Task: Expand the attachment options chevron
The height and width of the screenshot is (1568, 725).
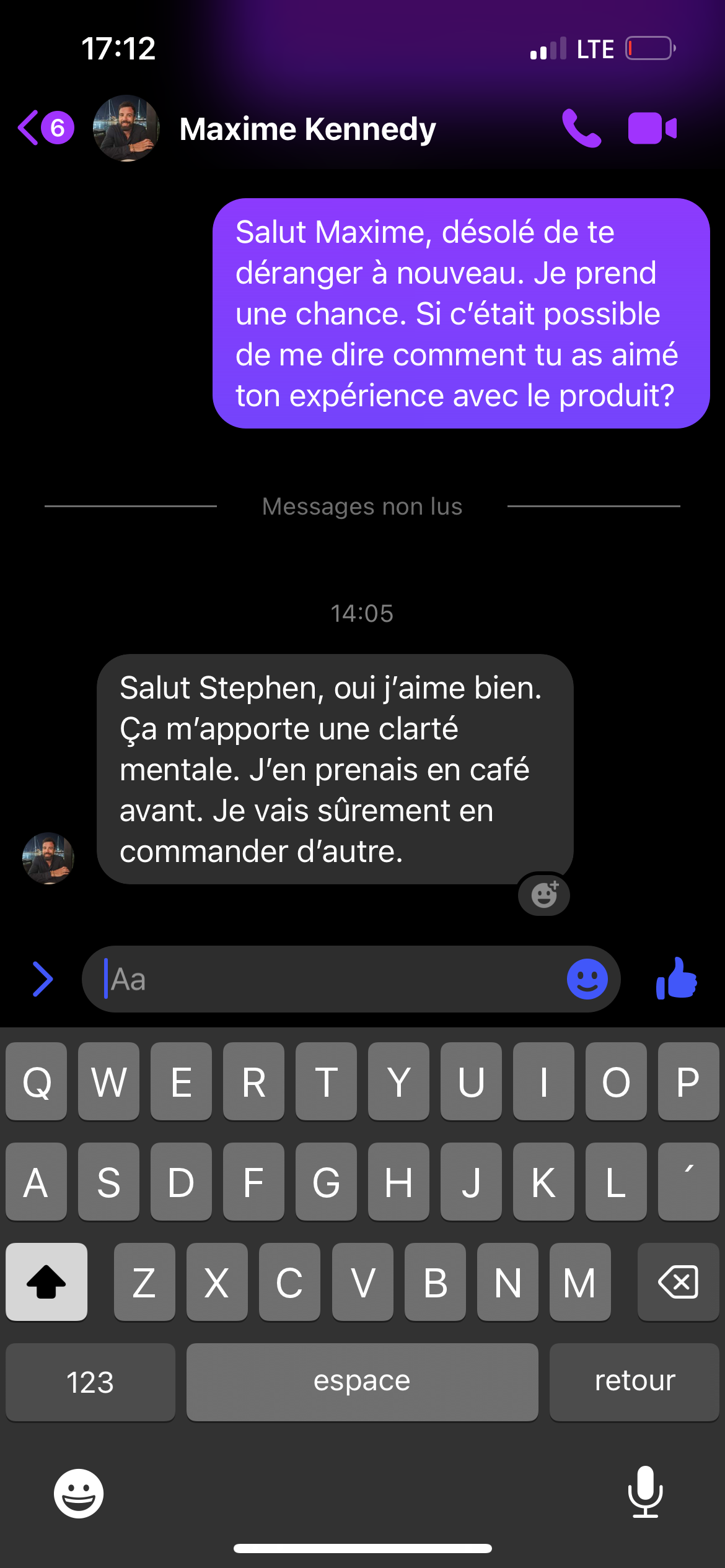Action: pyautogui.click(x=42, y=979)
